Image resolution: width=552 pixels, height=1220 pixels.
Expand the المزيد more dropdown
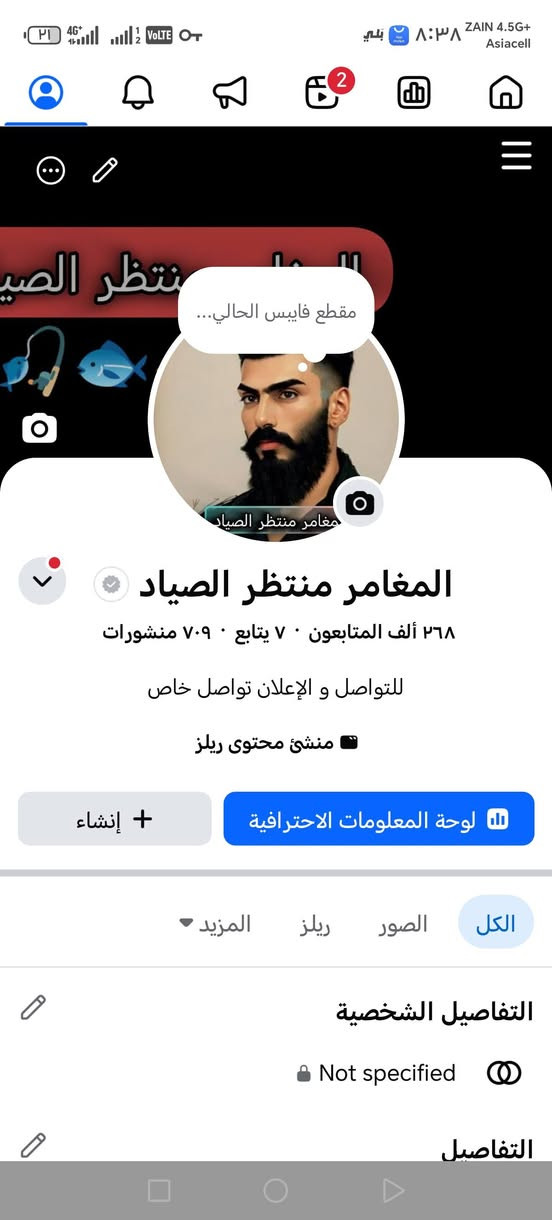pyautogui.click(x=215, y=924)
